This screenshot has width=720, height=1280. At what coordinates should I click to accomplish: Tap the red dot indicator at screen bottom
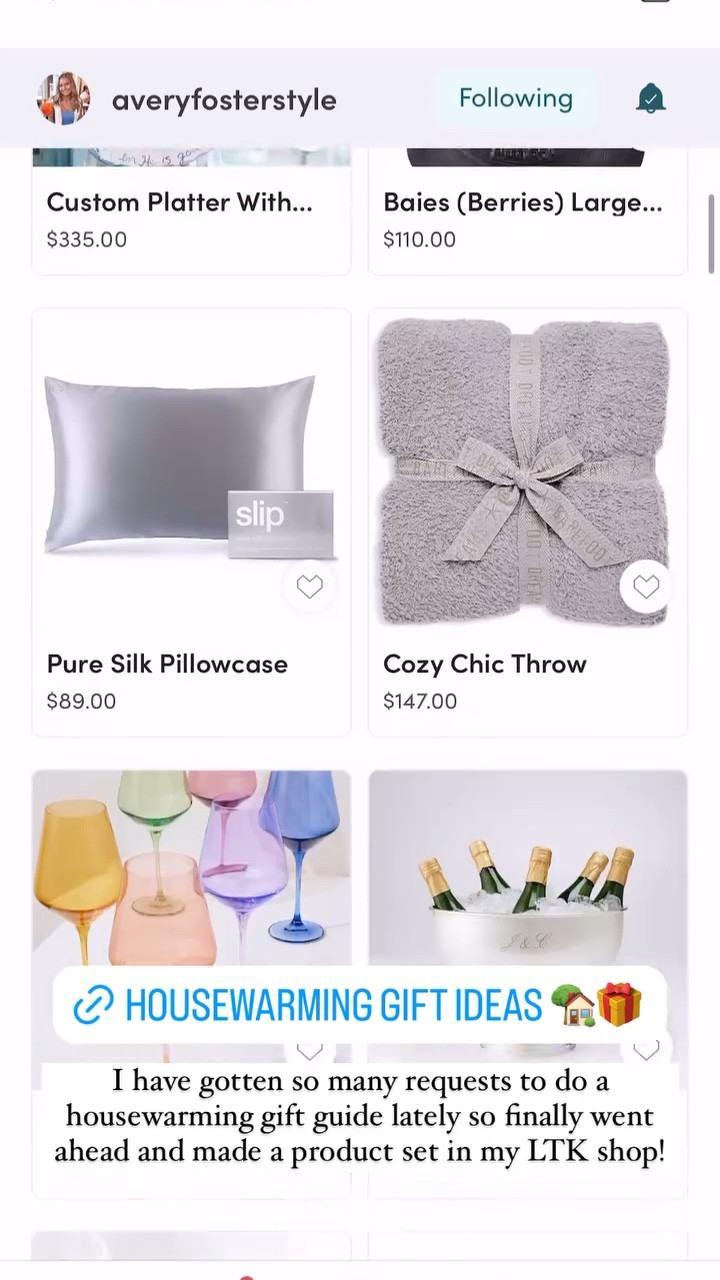point(247,1277)
